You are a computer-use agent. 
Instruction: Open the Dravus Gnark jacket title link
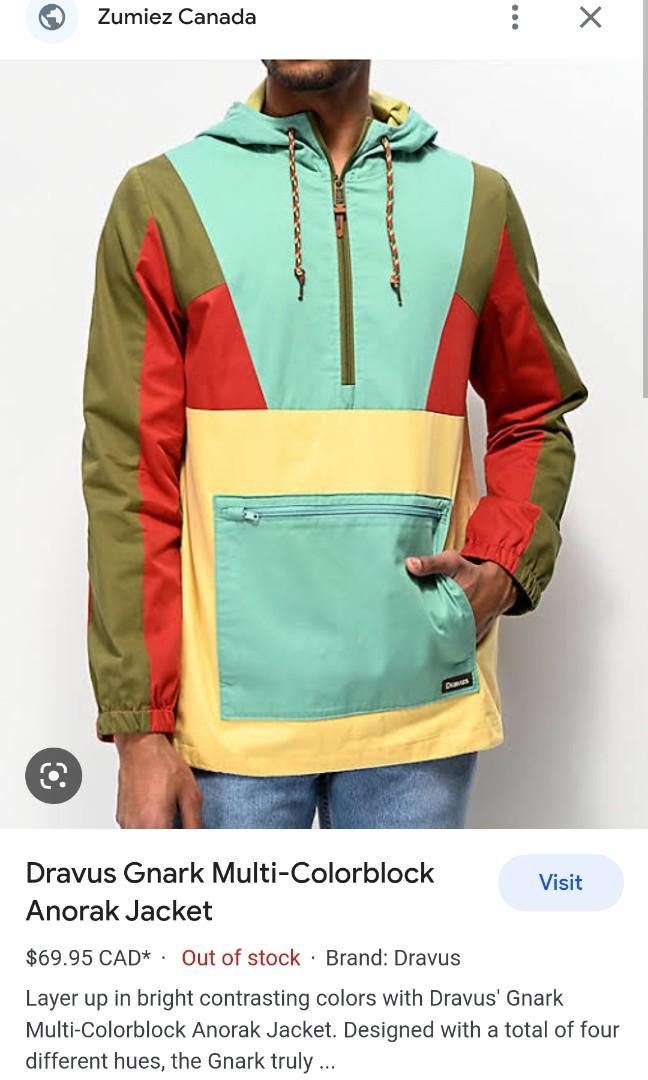[x=230, y=891]
